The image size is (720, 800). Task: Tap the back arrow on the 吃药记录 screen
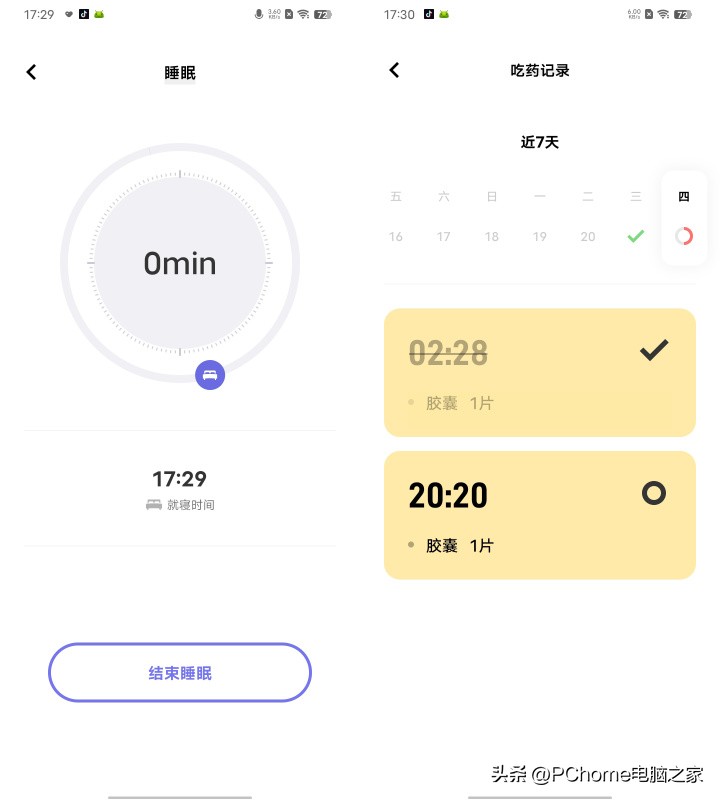394,70
